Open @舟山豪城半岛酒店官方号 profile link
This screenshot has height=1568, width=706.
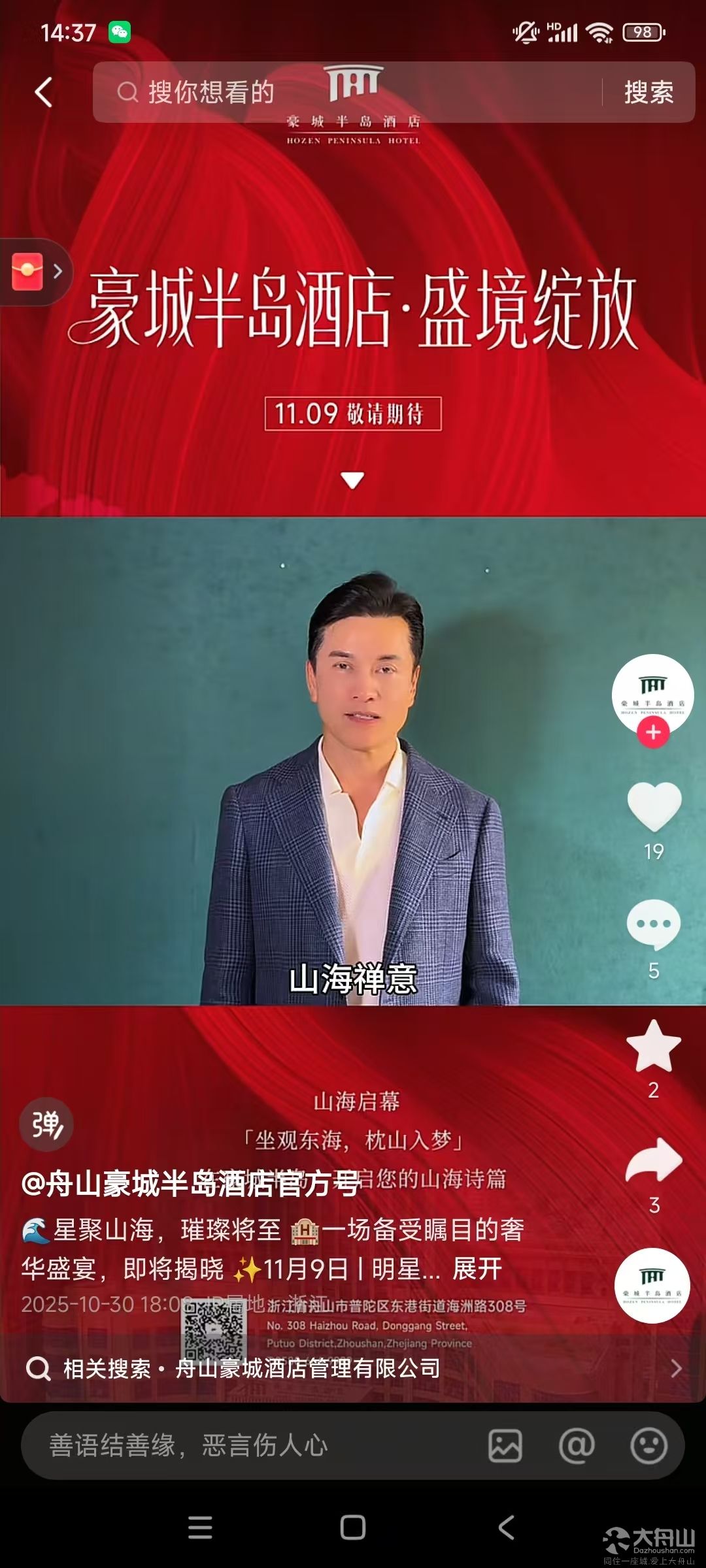(190, 1184)
